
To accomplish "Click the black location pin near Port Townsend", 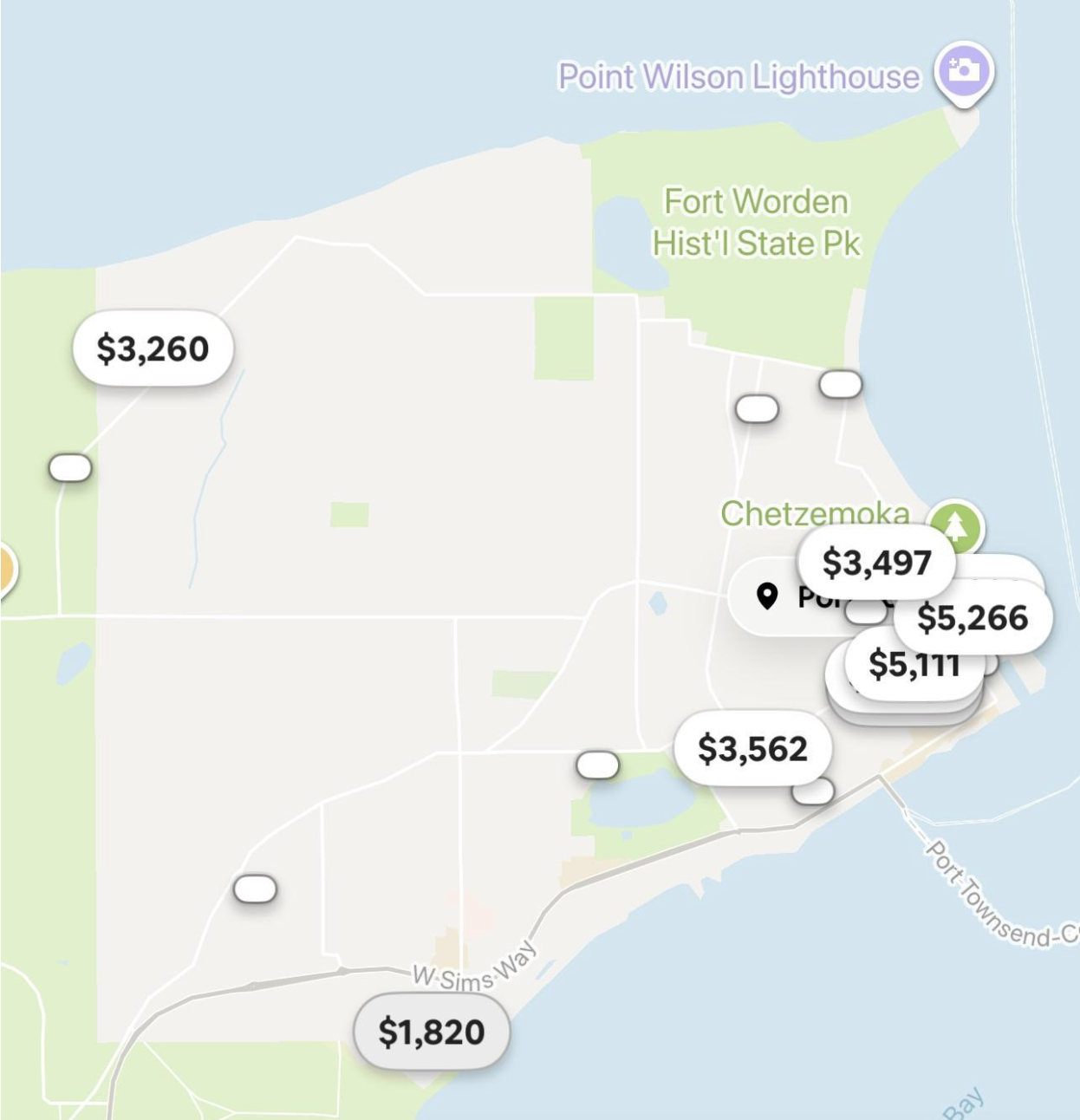I will (766, 596).
